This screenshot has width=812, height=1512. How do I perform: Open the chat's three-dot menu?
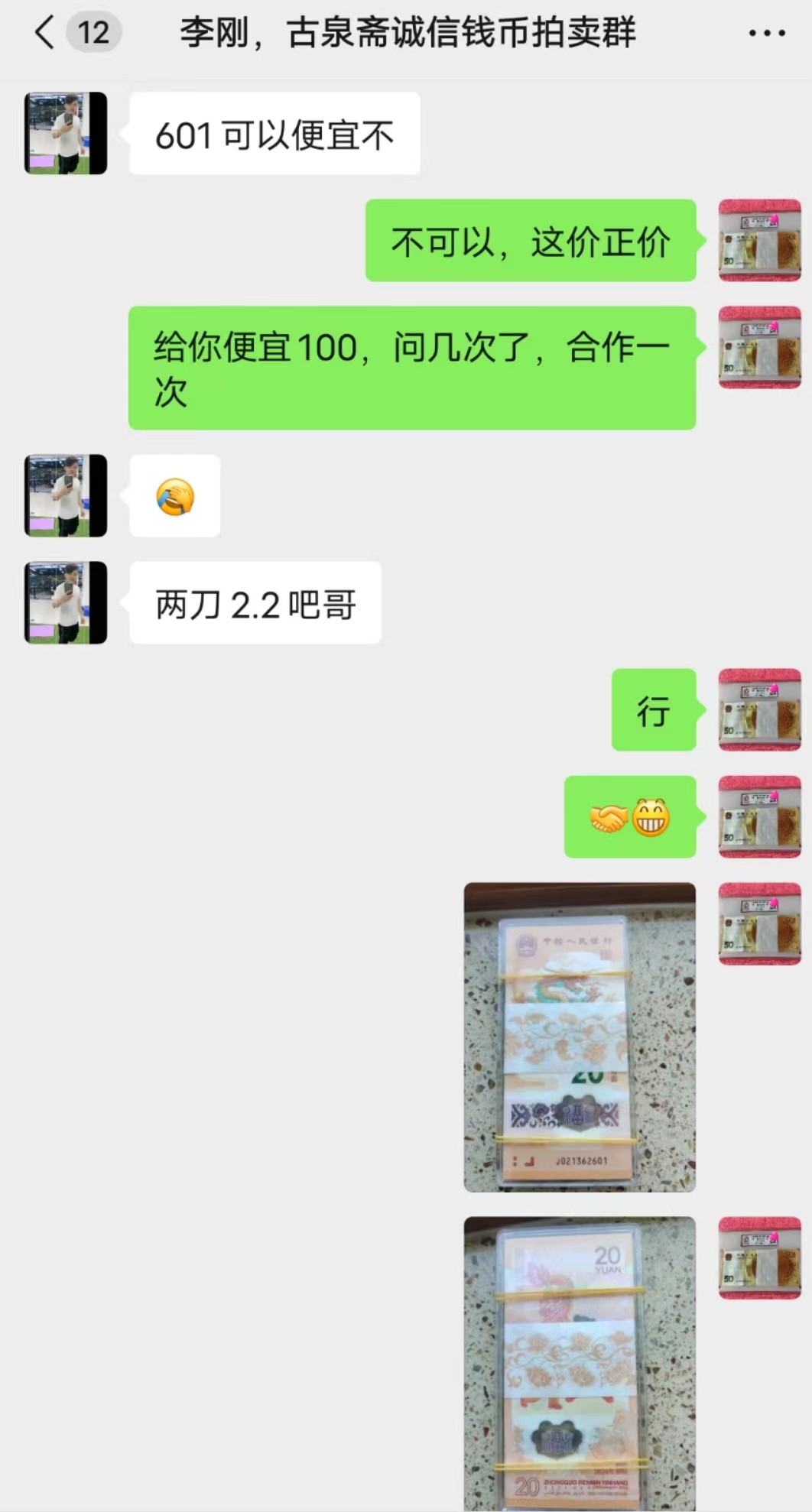[x=766, y=33]
